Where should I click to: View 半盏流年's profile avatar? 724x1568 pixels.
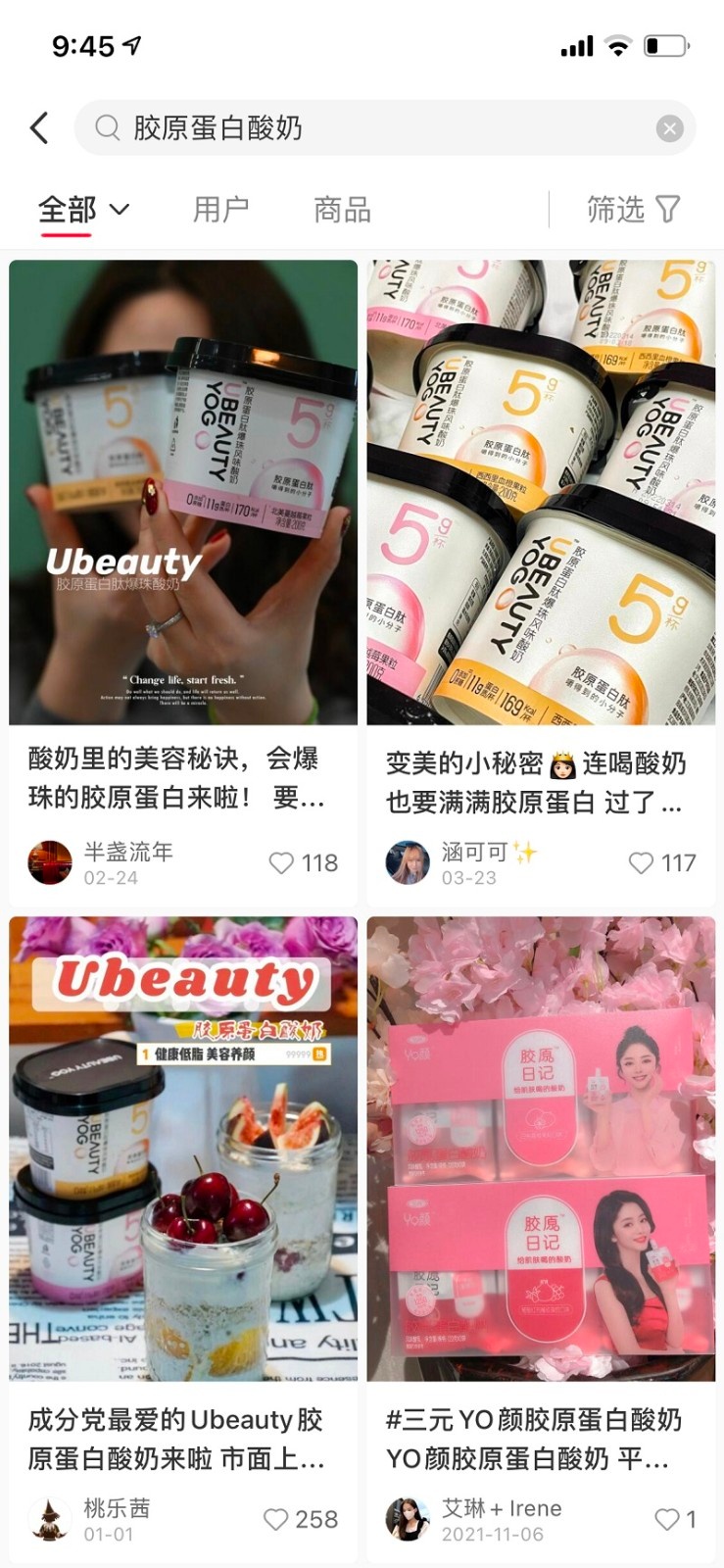coord(50,862)
